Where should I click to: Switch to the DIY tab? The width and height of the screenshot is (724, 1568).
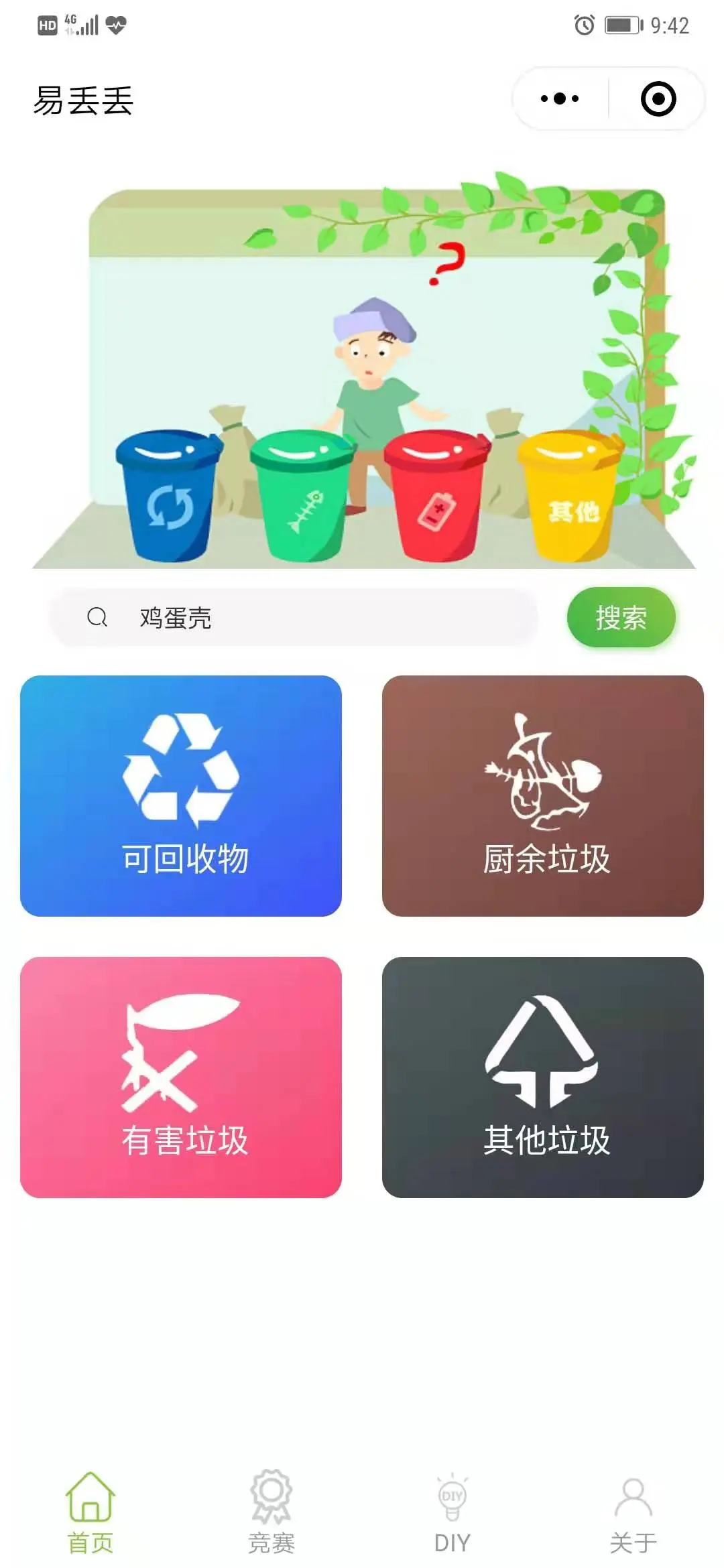(x=452, y=1513)
